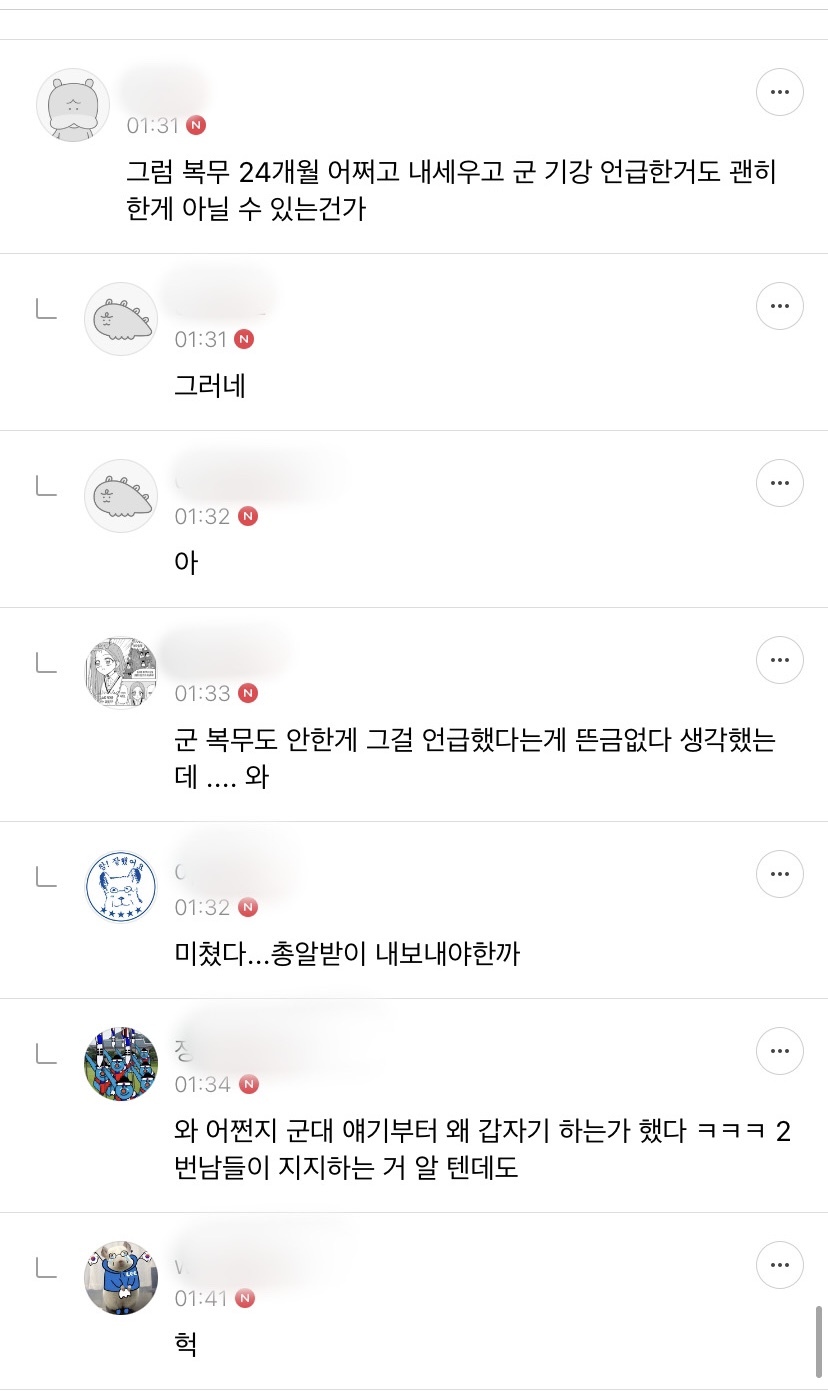Select the seal avatar next to the 그러네 reply
The image size is (828, 1399).
tap(120, 318)
